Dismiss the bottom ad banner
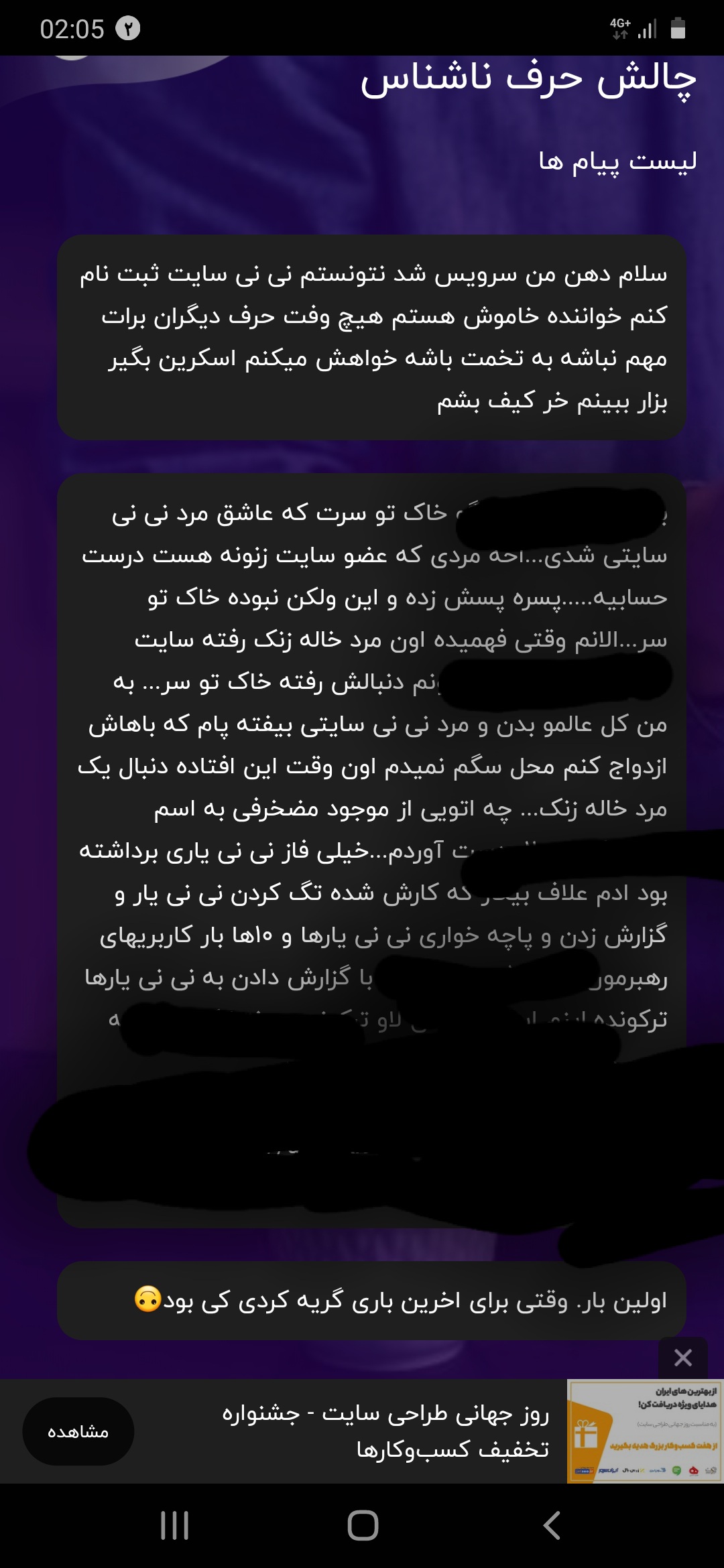The image size is (724, 1568). point(682,1358)
